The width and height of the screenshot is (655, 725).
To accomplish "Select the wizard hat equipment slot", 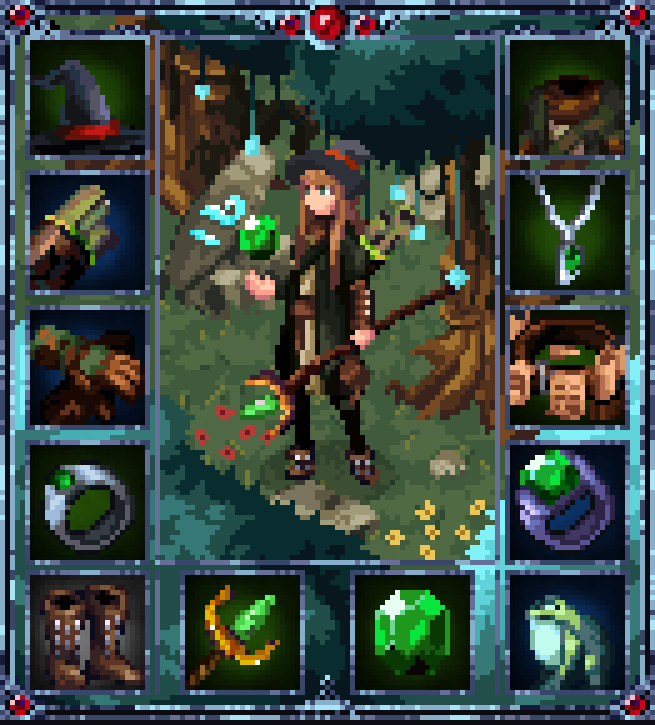I will pos(88,98).
